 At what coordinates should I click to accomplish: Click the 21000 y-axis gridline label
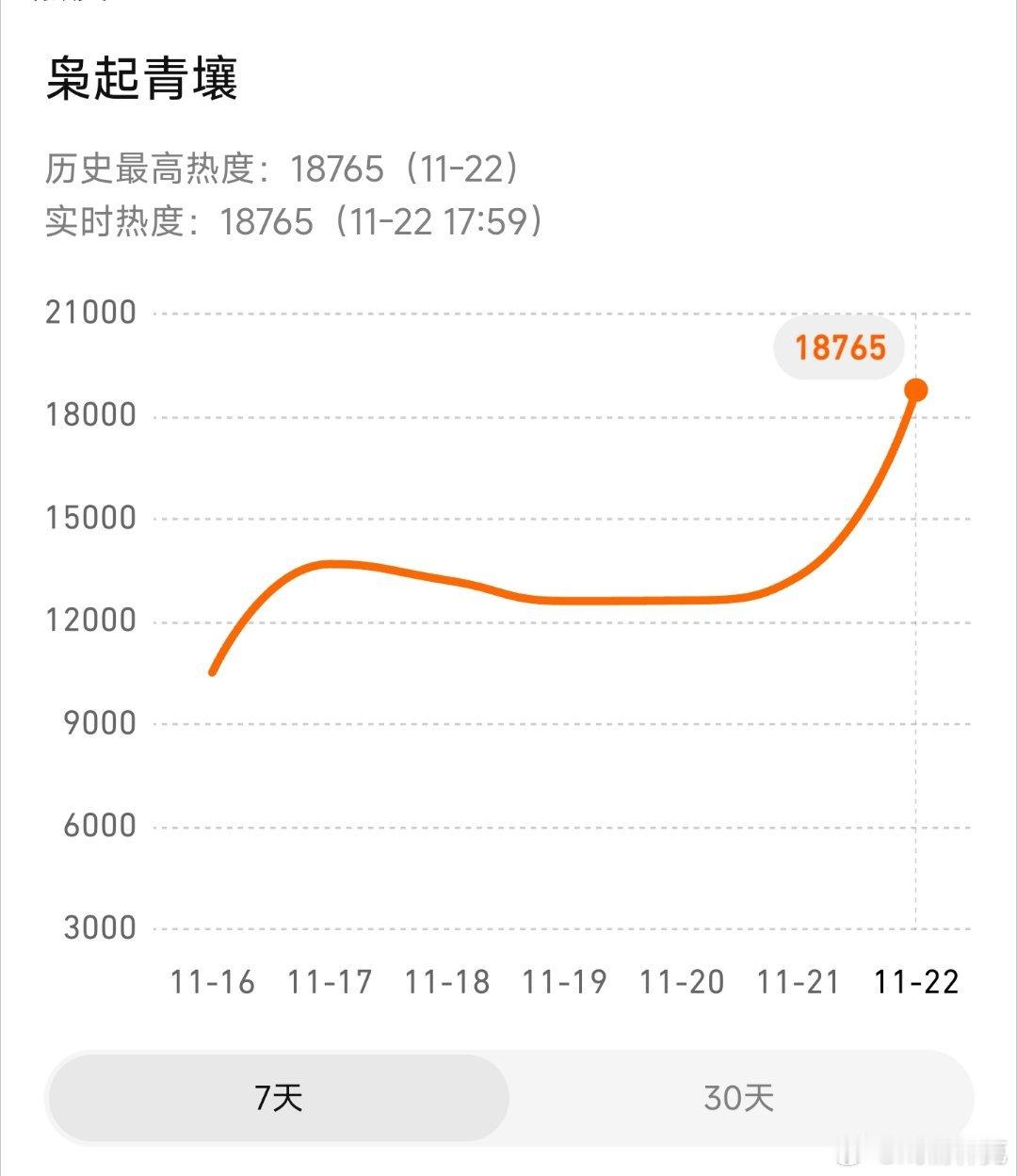(91, 312)
